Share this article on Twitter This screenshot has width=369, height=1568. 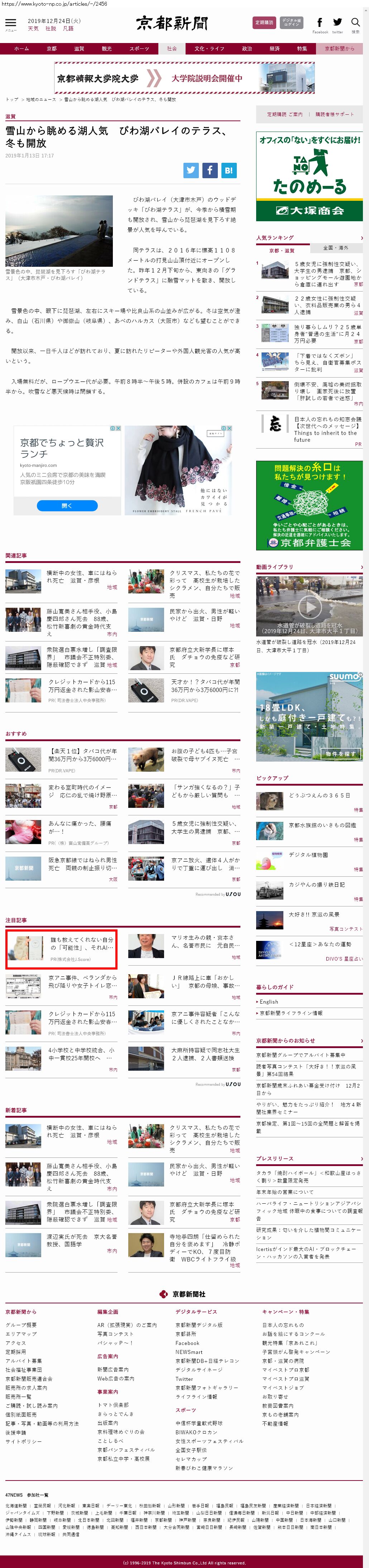(x=192, y=170)
